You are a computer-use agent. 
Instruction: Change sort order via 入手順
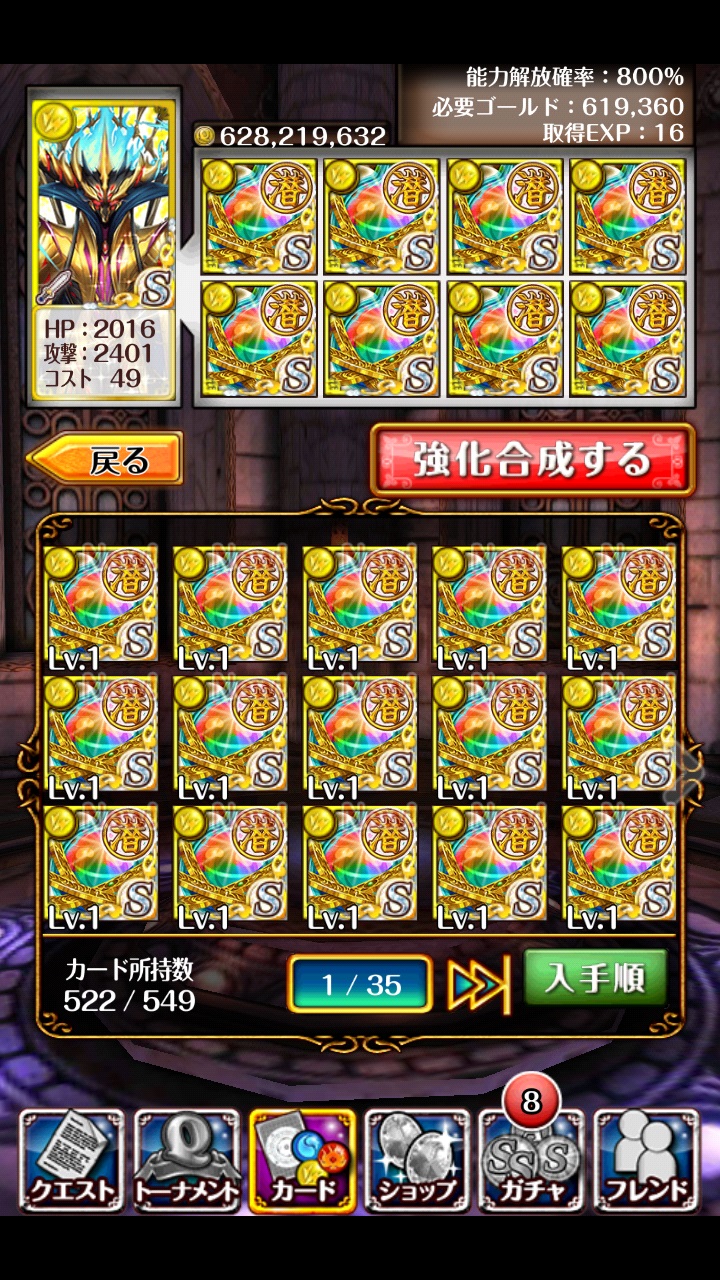click(595, 978)
